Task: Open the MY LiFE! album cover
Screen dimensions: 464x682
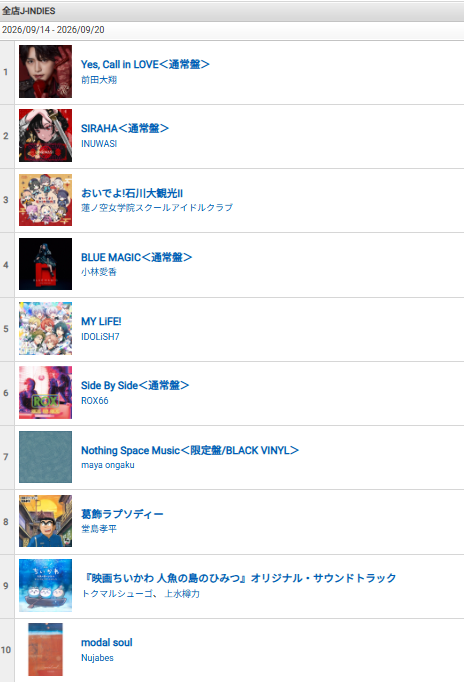Action: [x=45, y=328]
